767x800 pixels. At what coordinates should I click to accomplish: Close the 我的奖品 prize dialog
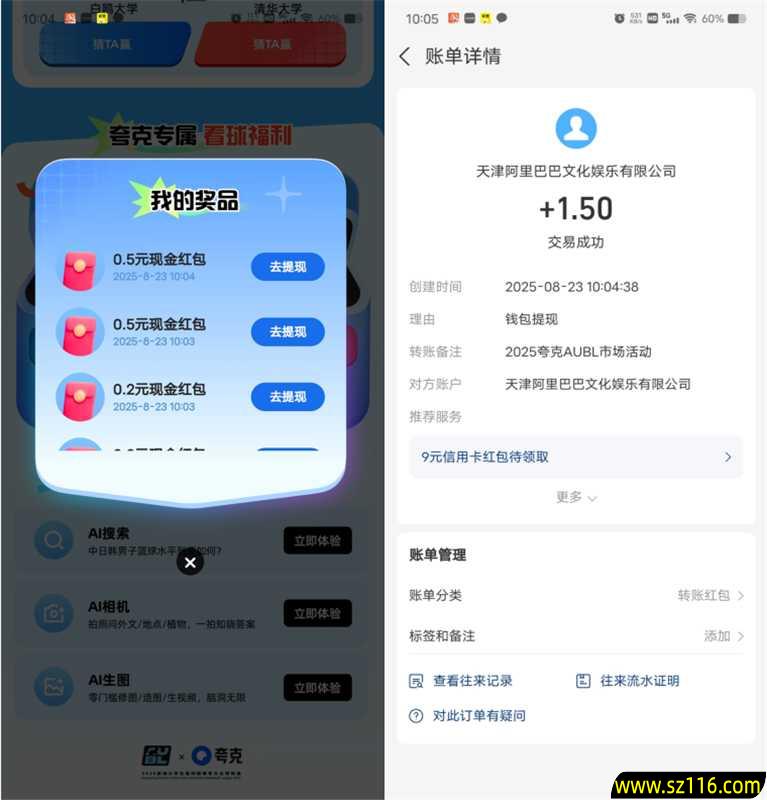click(x=190, y=562)
